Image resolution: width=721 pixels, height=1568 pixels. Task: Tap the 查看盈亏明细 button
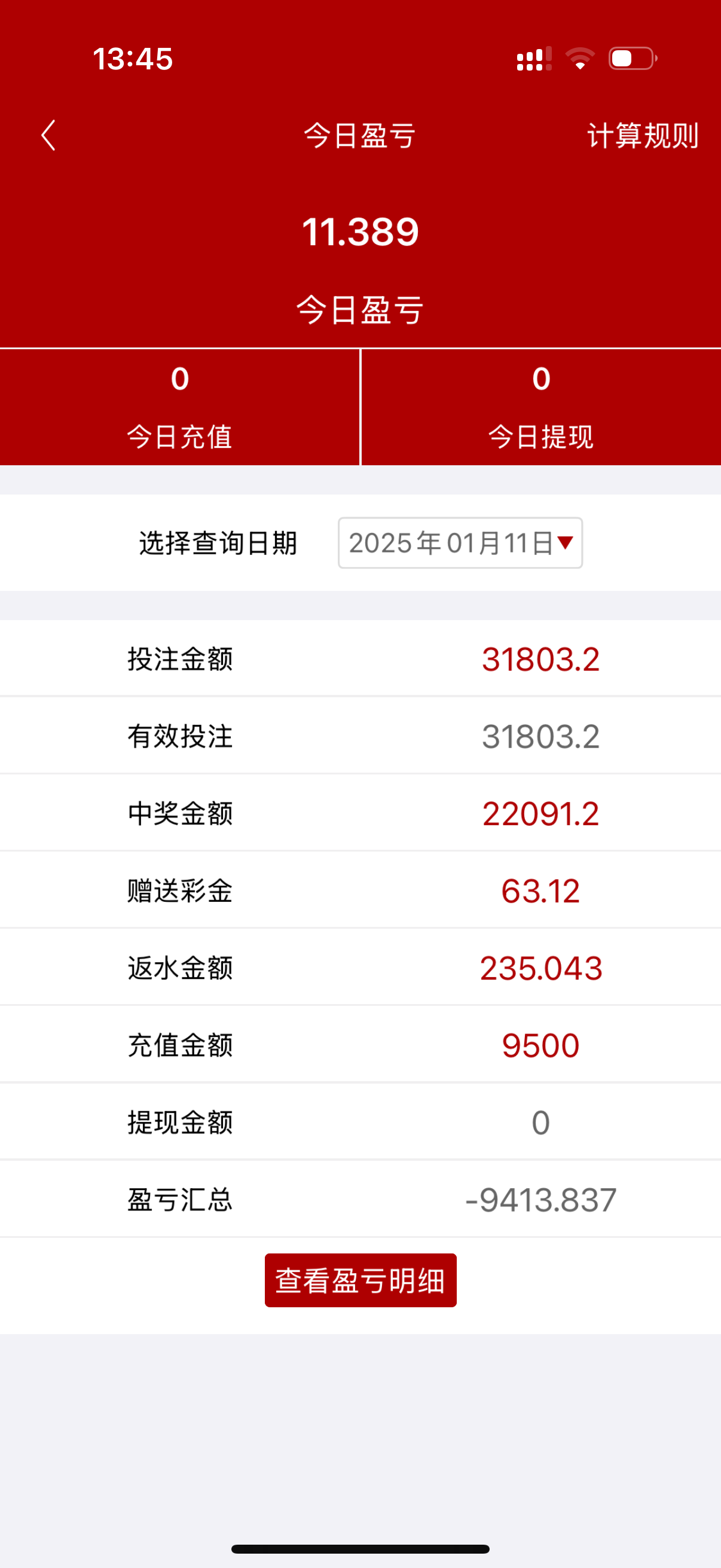tap(360, 1281)
